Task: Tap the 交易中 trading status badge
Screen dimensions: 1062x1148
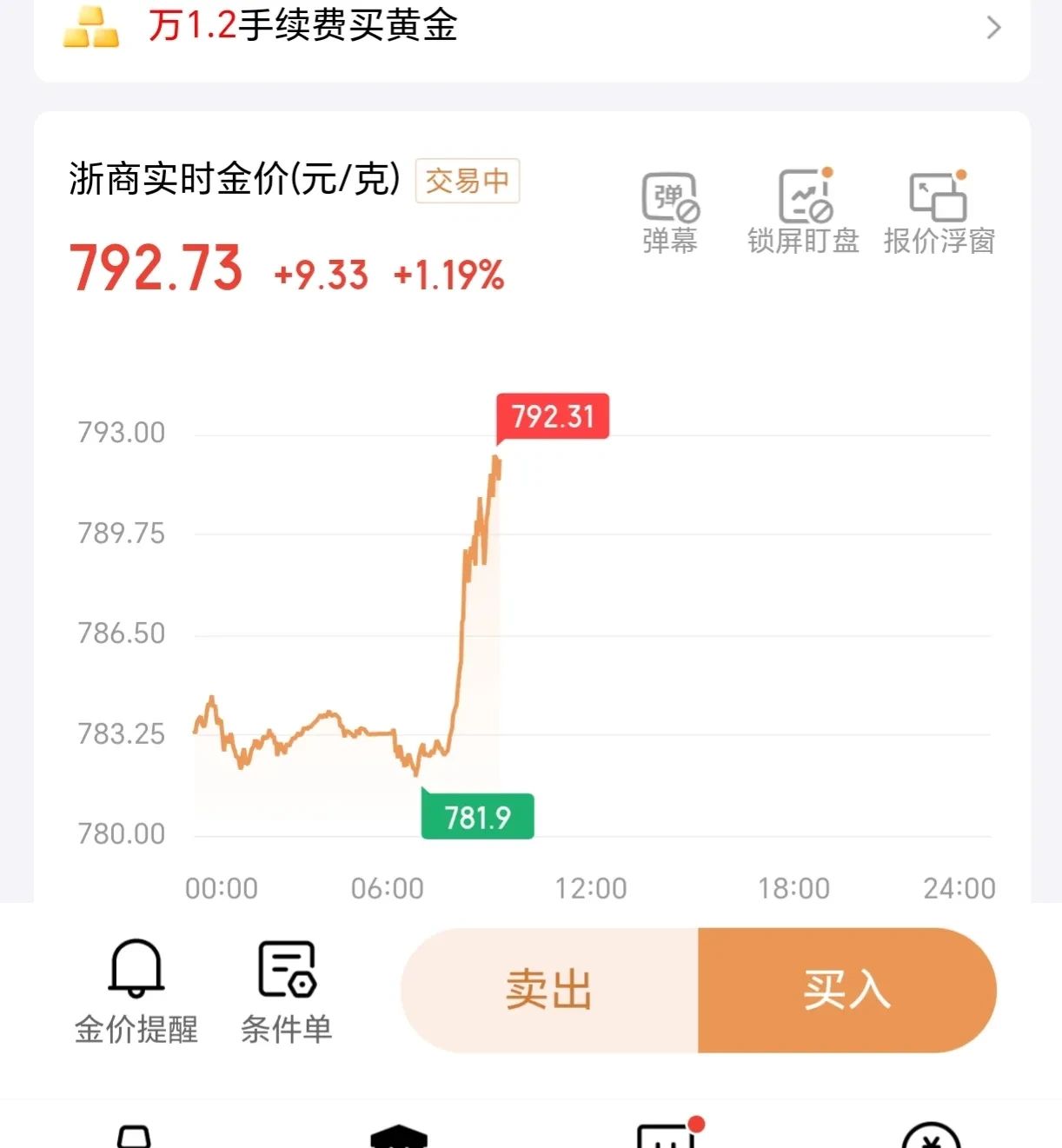Action: point(467,181)
